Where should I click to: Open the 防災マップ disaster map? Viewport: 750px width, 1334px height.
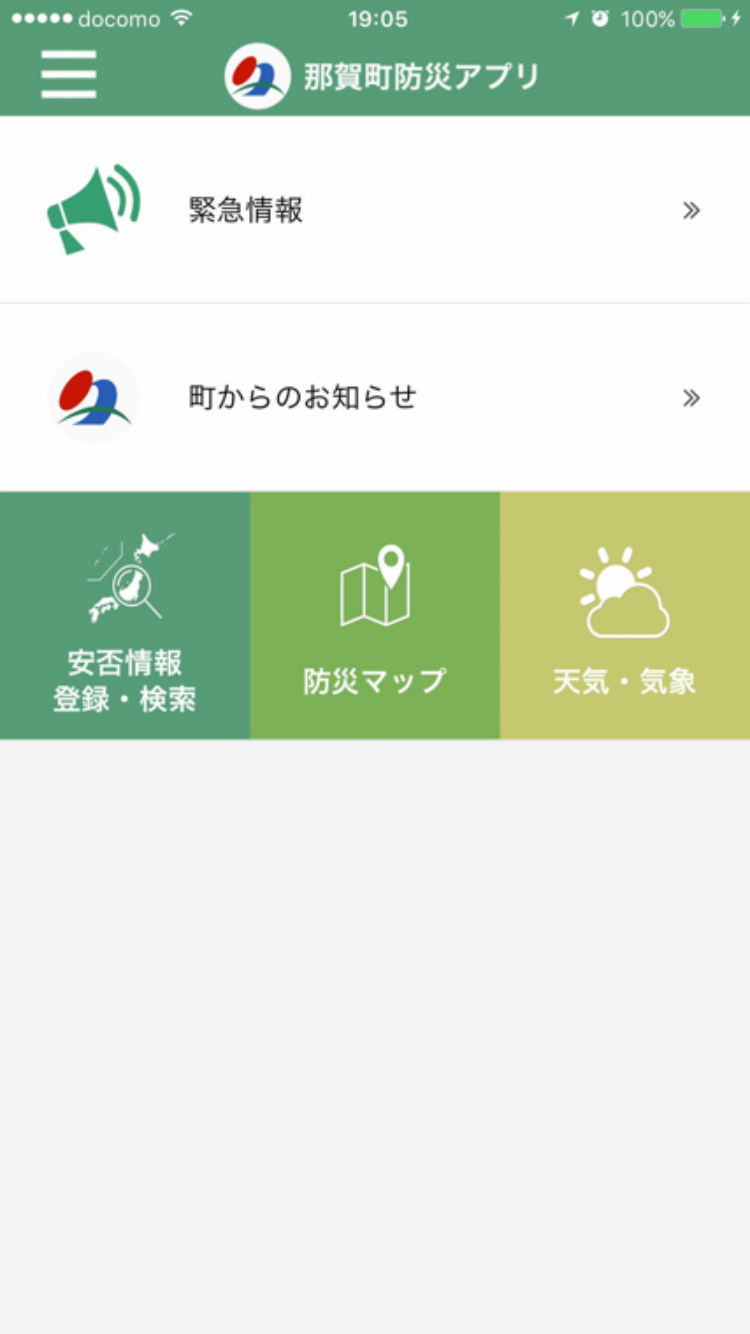[x=375, y=616]
